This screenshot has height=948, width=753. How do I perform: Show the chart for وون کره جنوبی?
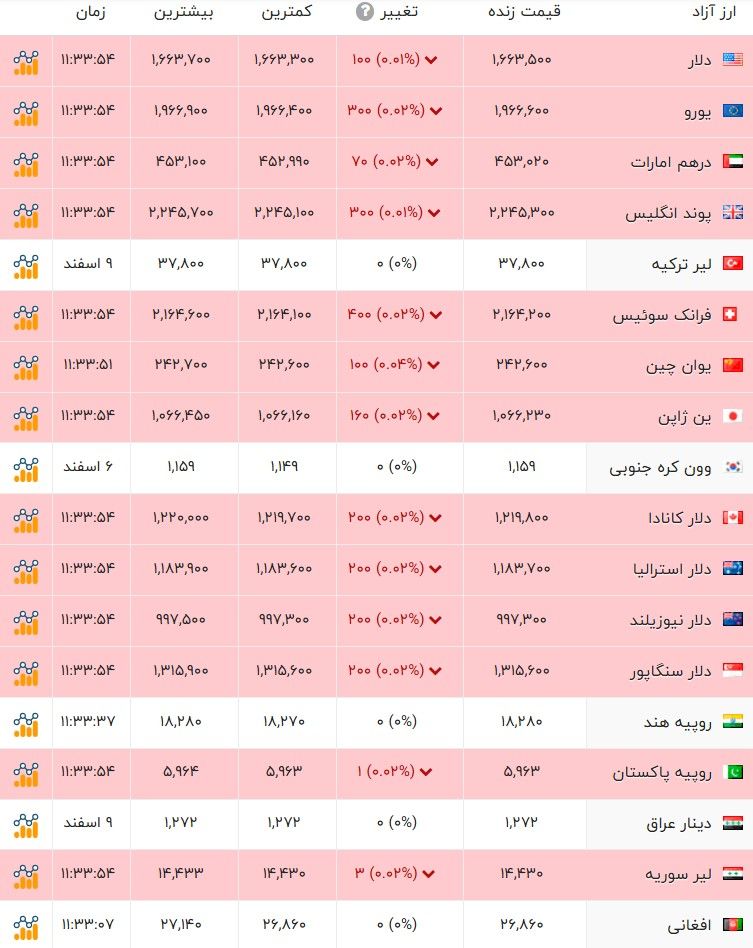click(x=26, y=468)
